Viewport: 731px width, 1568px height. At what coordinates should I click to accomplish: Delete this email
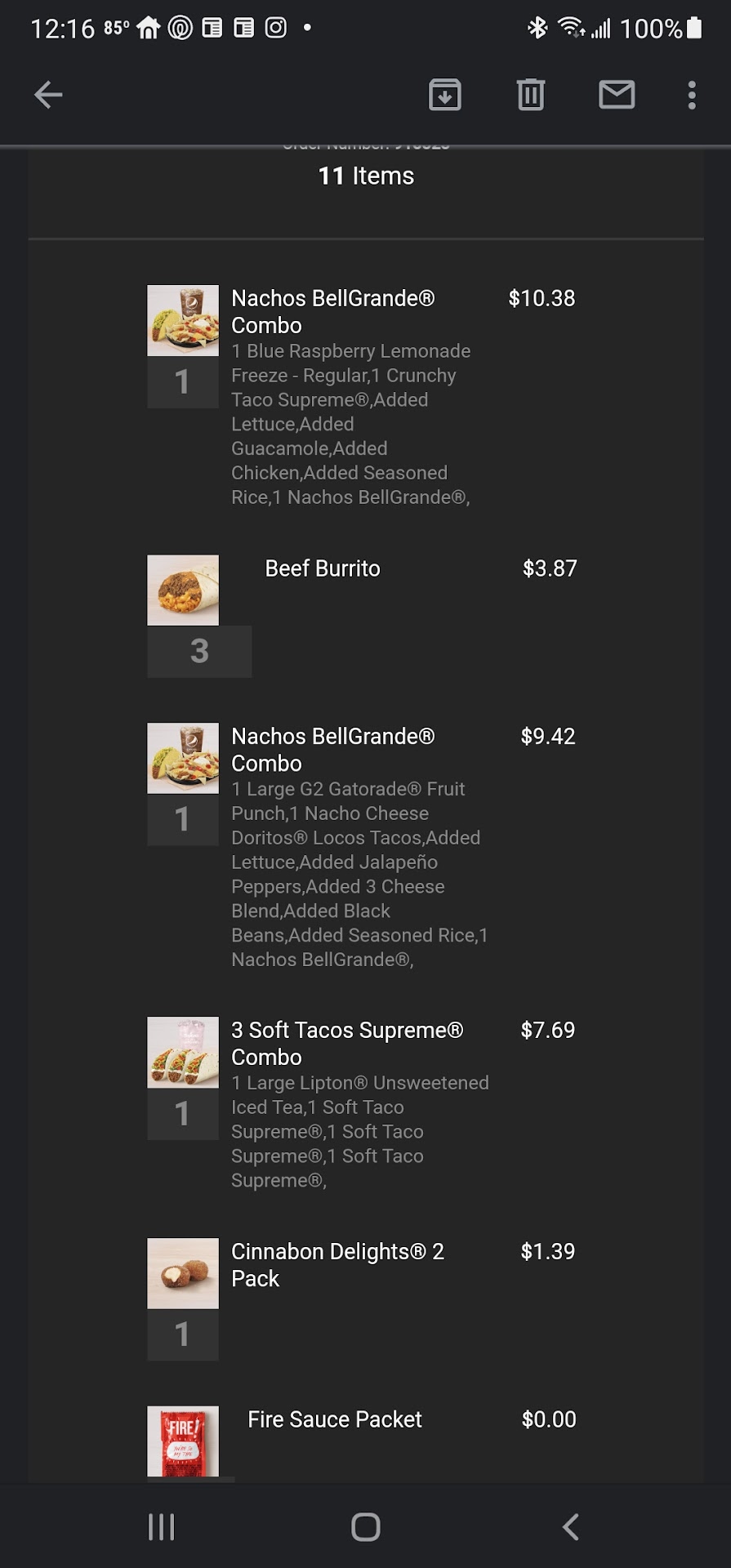point(531,95)
